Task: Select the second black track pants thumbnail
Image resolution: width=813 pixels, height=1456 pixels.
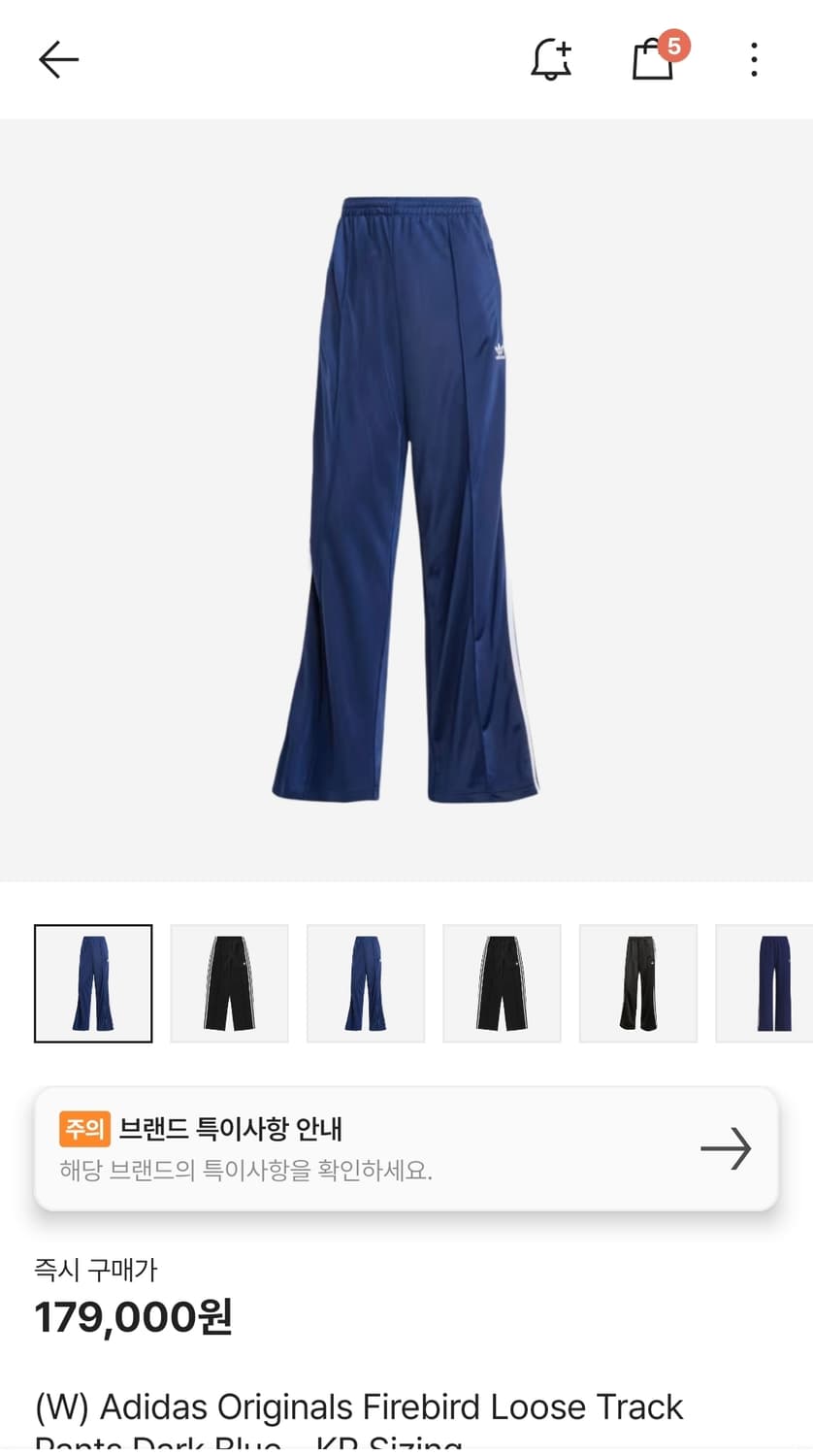Action: pyautogui.click(x=229, y=983)
